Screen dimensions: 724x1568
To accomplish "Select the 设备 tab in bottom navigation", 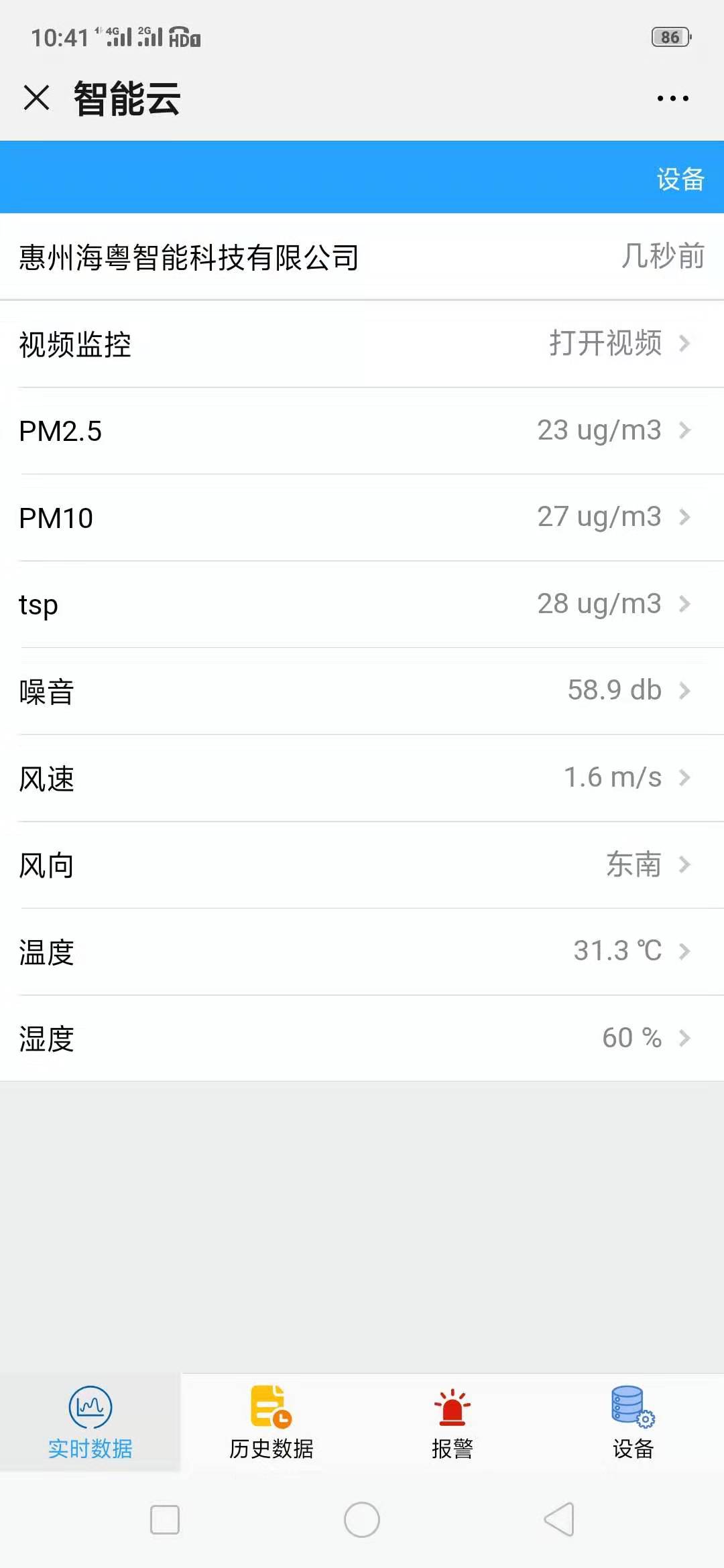I will click(633, 1422).
